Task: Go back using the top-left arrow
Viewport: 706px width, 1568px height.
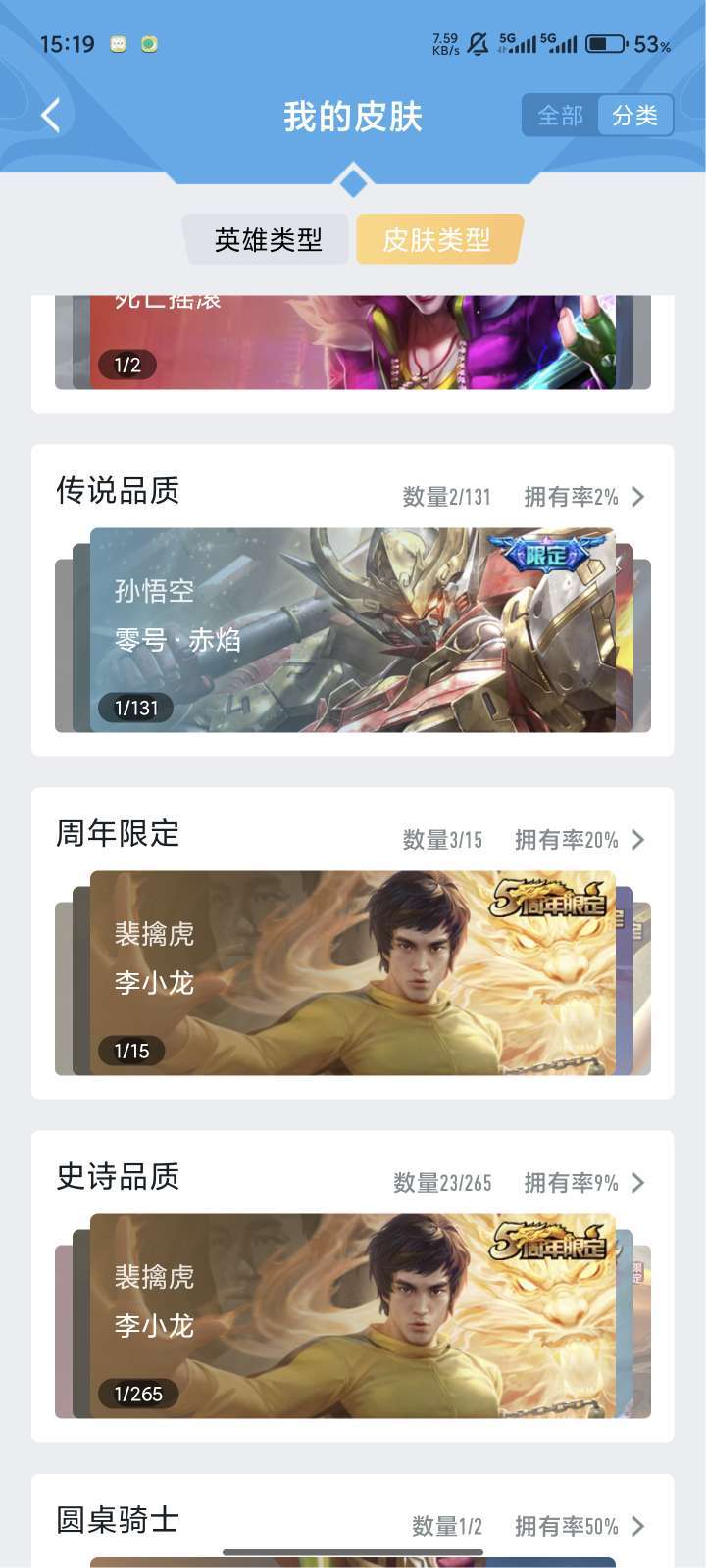Action: [x=51, y=116]
